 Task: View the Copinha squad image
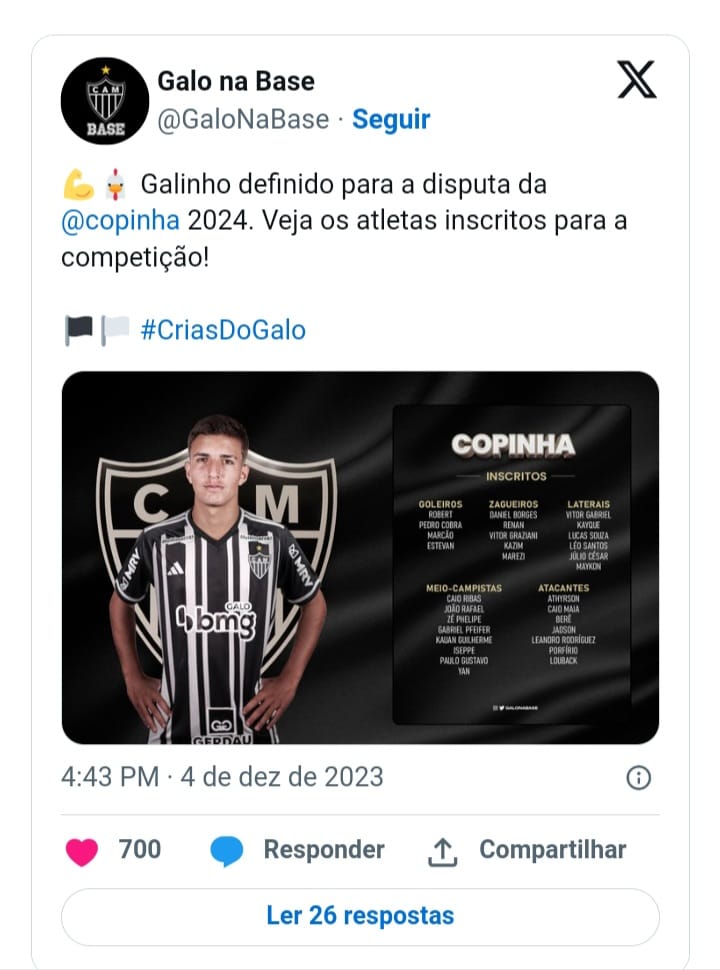coord(360,557)
